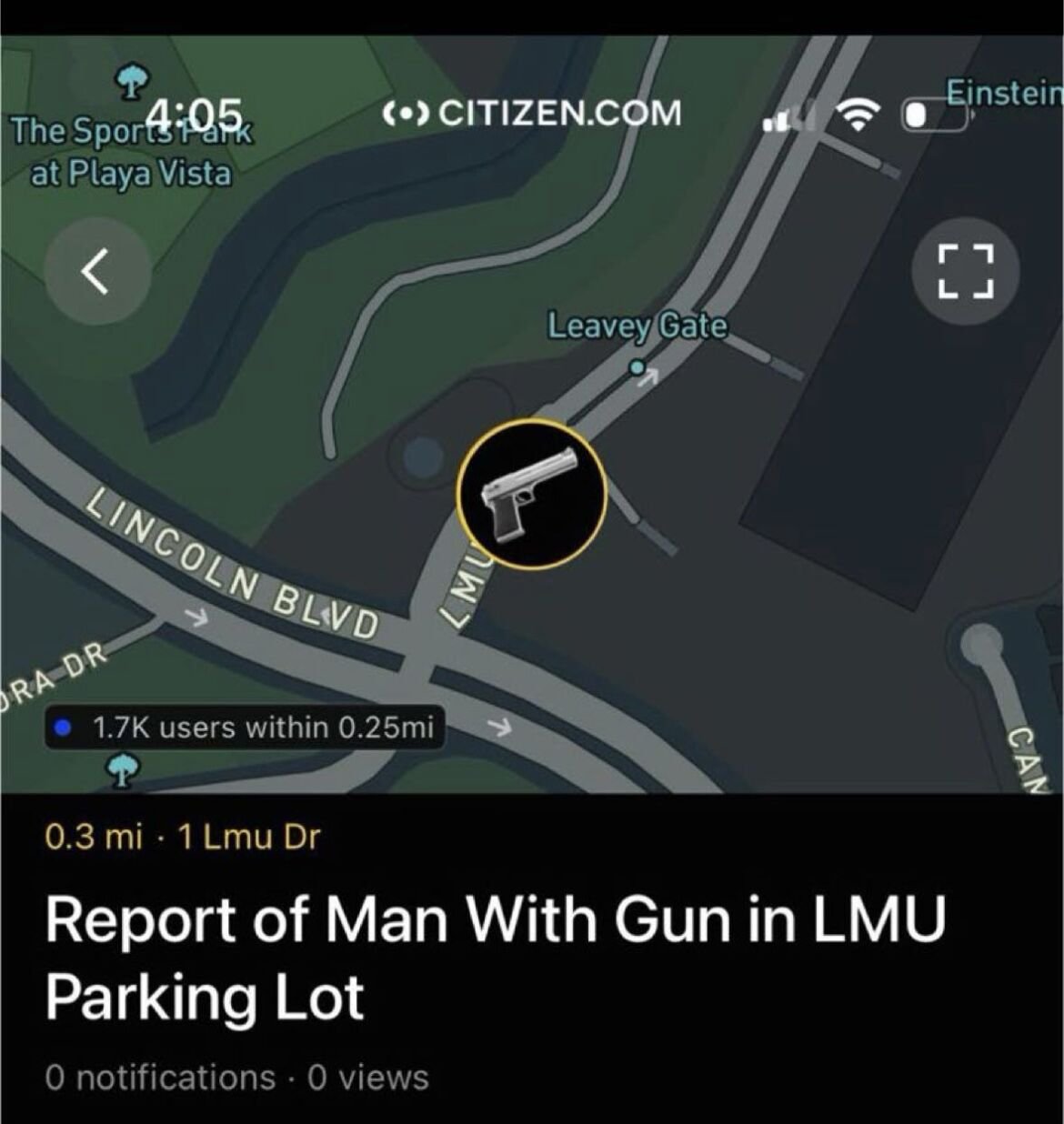The height and width of the screenshot is (1124, 1064).
Task: Select the Leavey Gate location dot
Action: coord(637,367)
